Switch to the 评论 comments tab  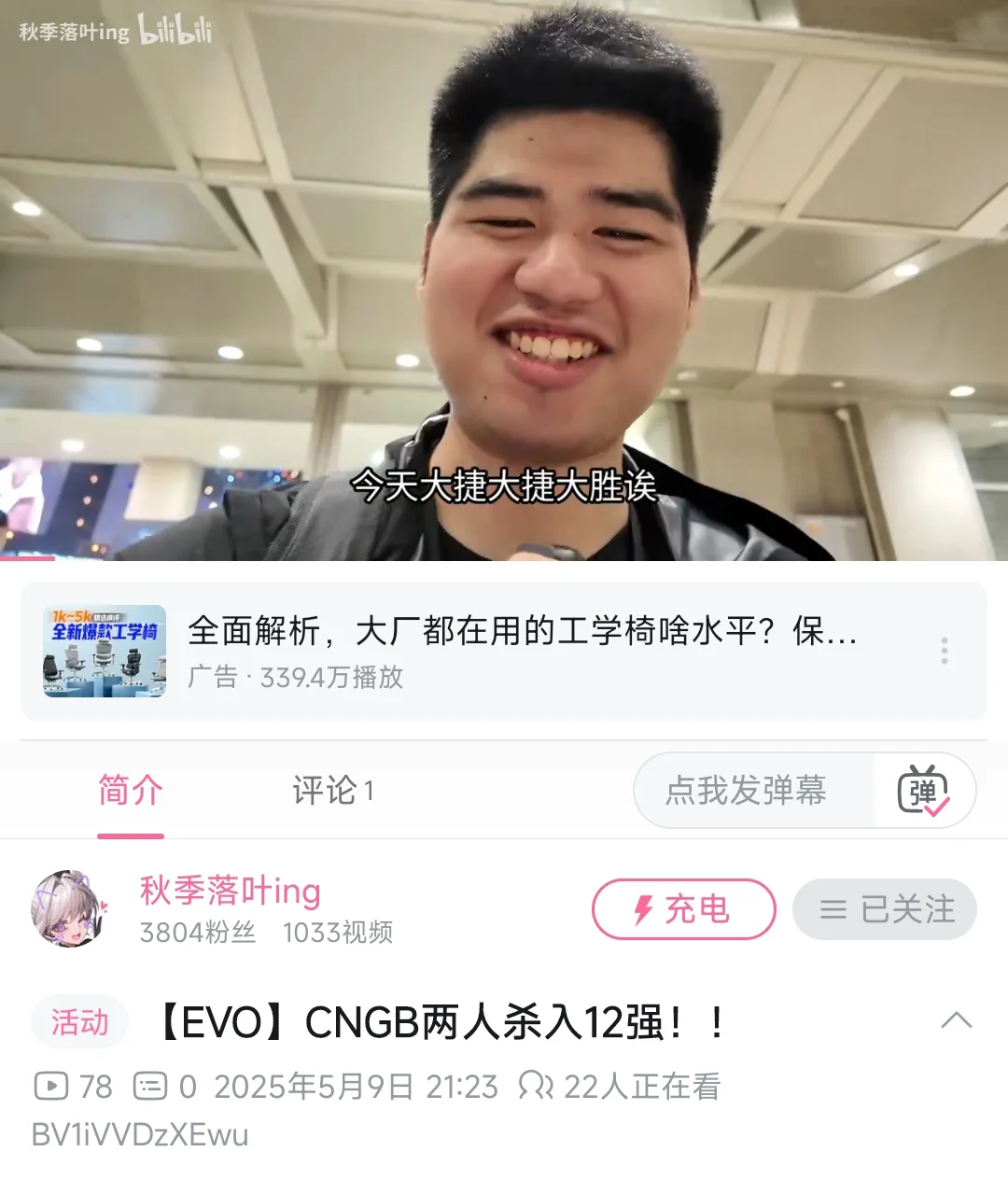(x=332, y=791)
